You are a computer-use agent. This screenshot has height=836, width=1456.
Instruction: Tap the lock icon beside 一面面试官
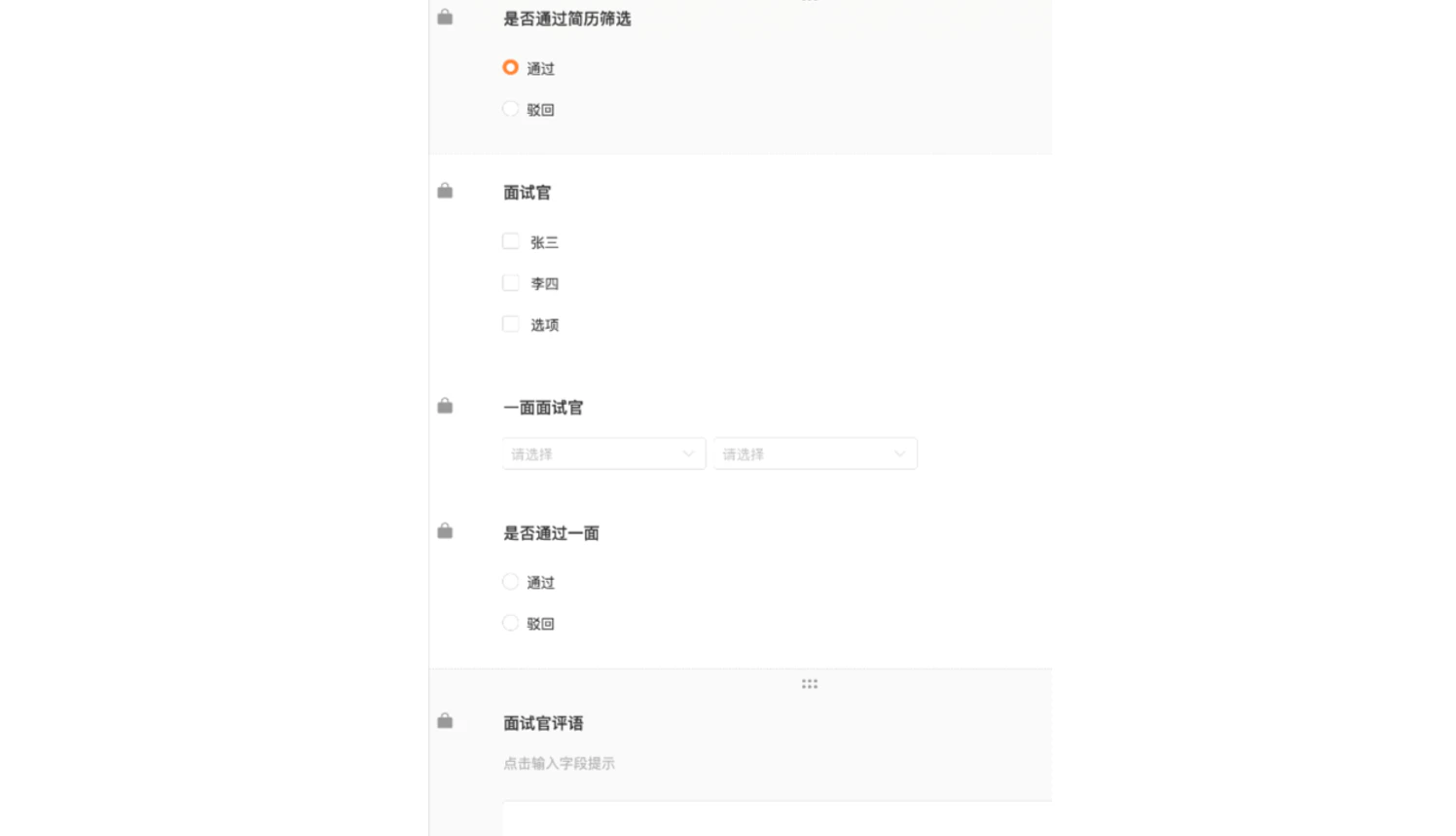445,406
